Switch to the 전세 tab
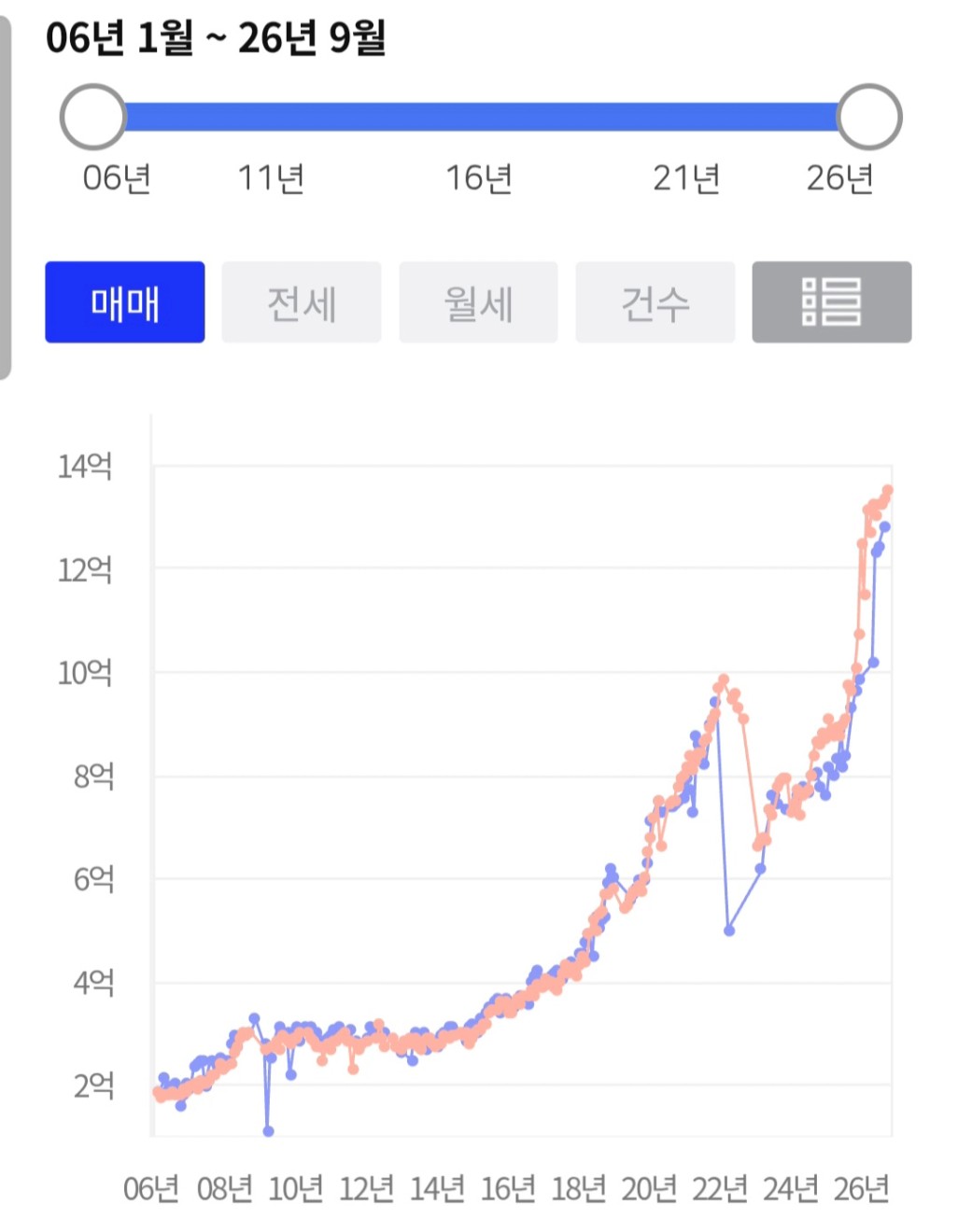The height and width of the screenshot is (1232, 958). [302, 302]
